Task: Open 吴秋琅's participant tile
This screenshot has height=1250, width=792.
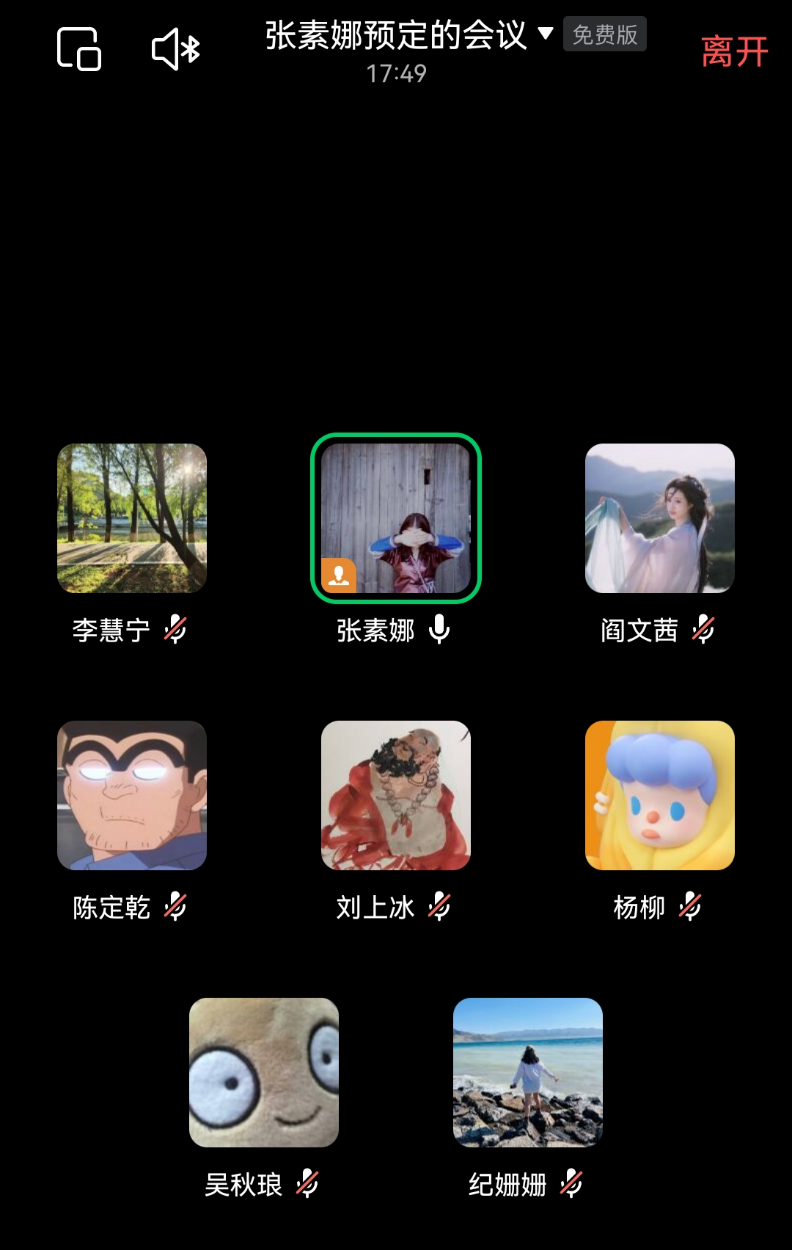Action: pos(264,1072)
